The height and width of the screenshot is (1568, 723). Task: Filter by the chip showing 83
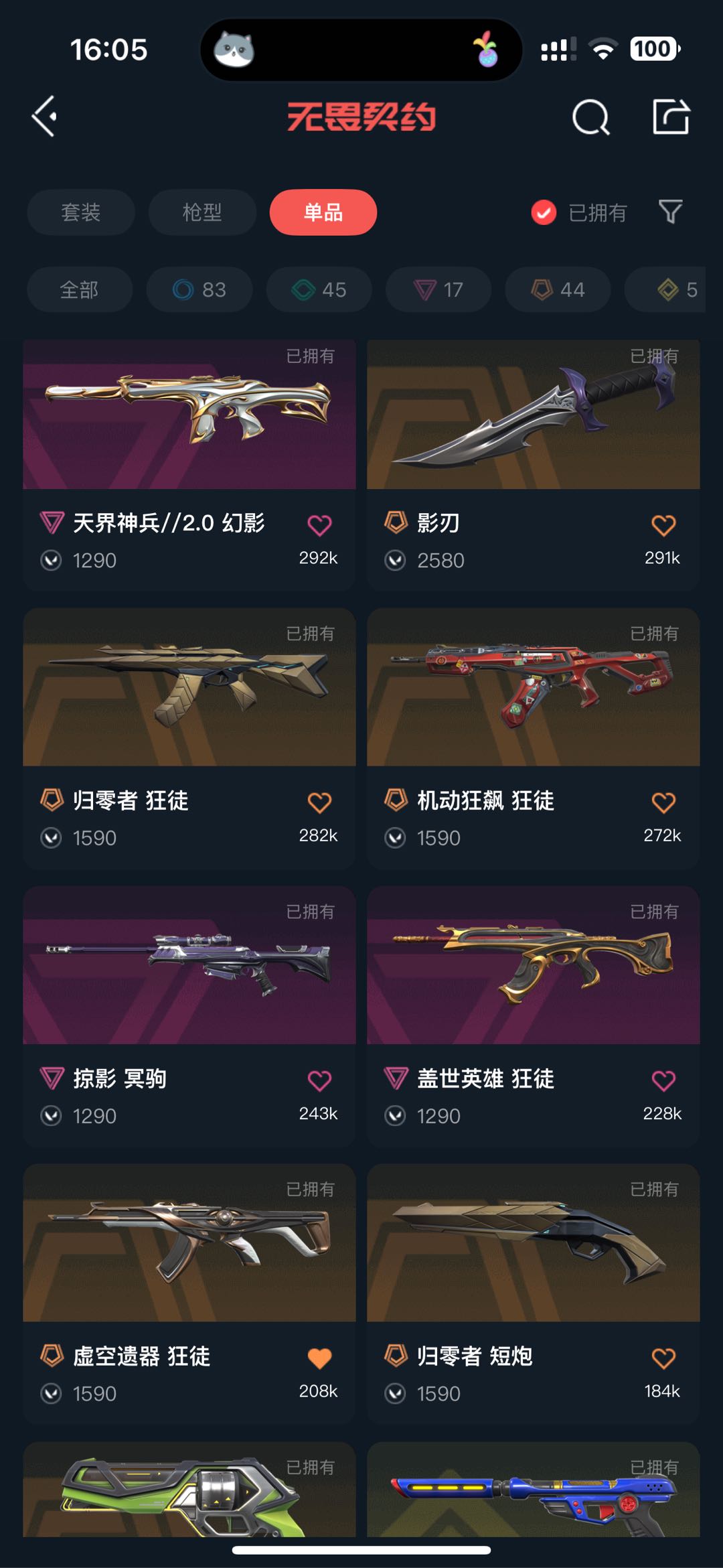click(199, 289)
